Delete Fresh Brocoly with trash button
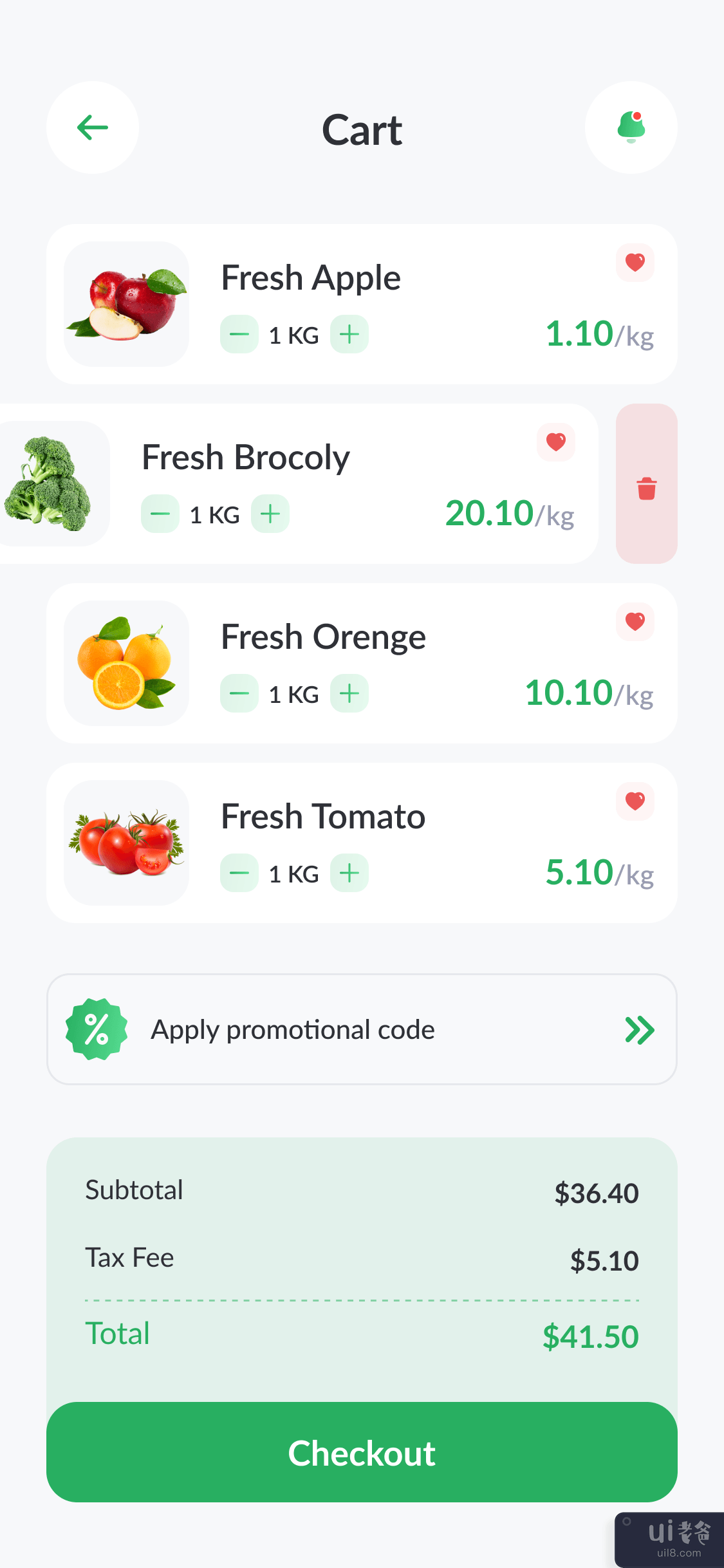The height and width of the screenshot is (1568, 724). [646, 489]
